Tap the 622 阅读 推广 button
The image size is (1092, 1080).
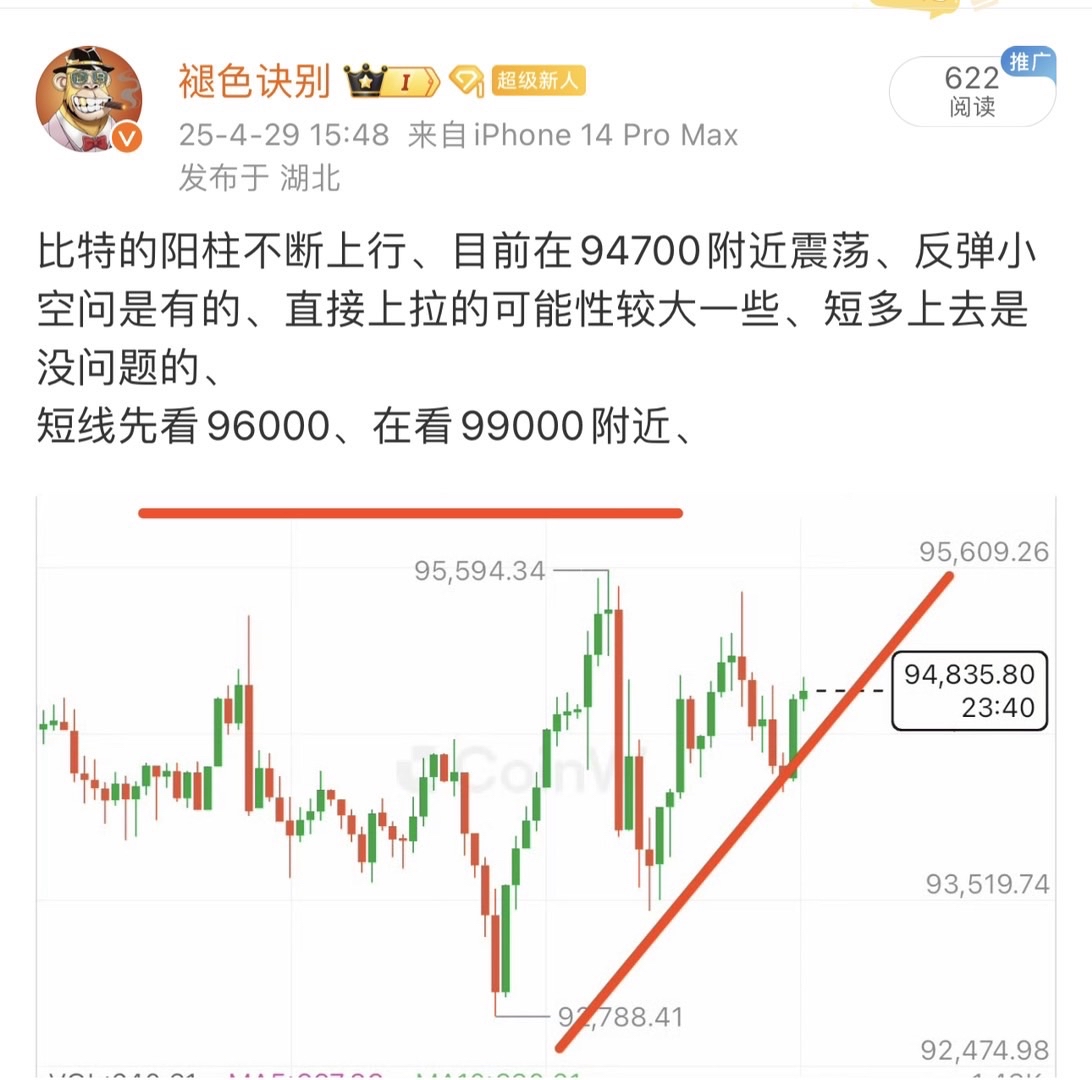click(x=970, y=90)
